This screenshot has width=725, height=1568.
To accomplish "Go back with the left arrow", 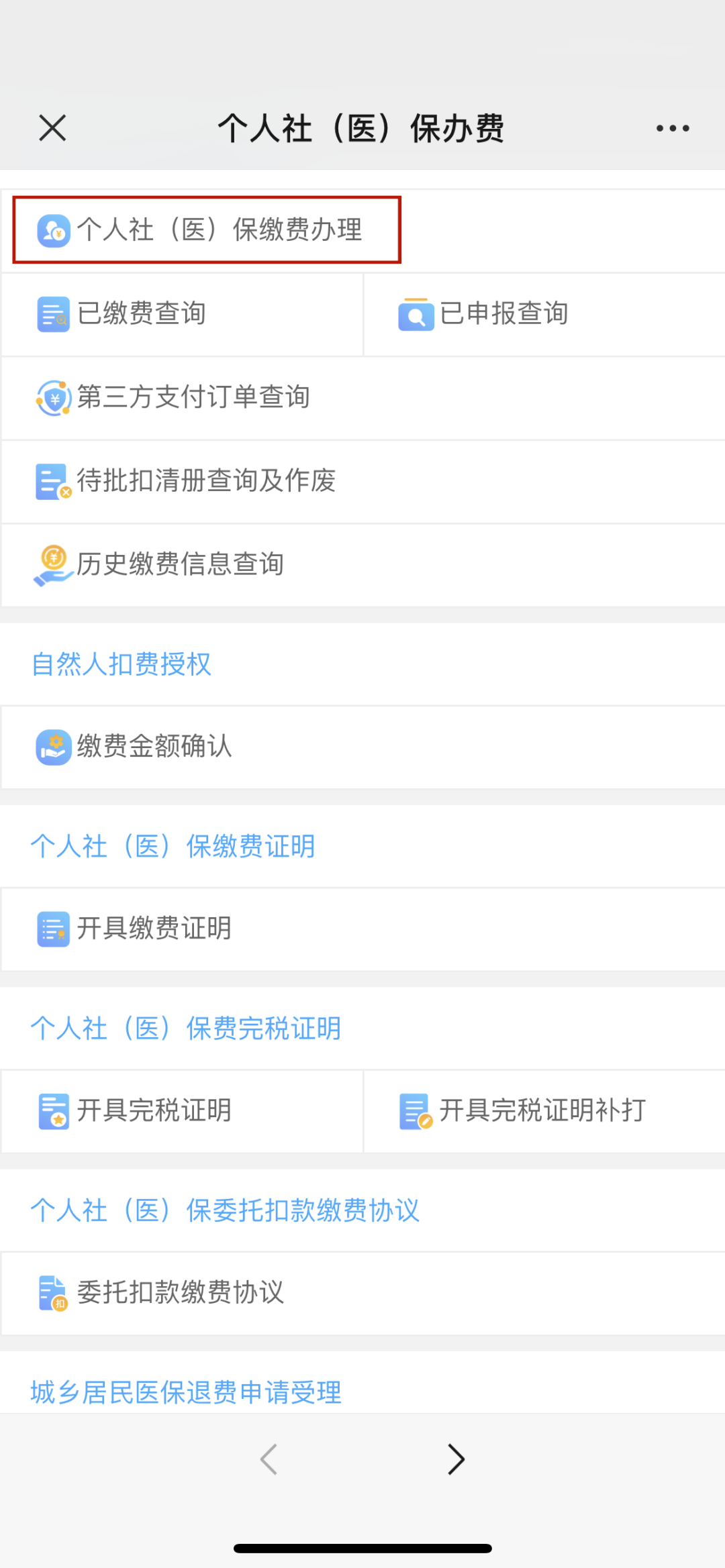I will point(269,1459).
